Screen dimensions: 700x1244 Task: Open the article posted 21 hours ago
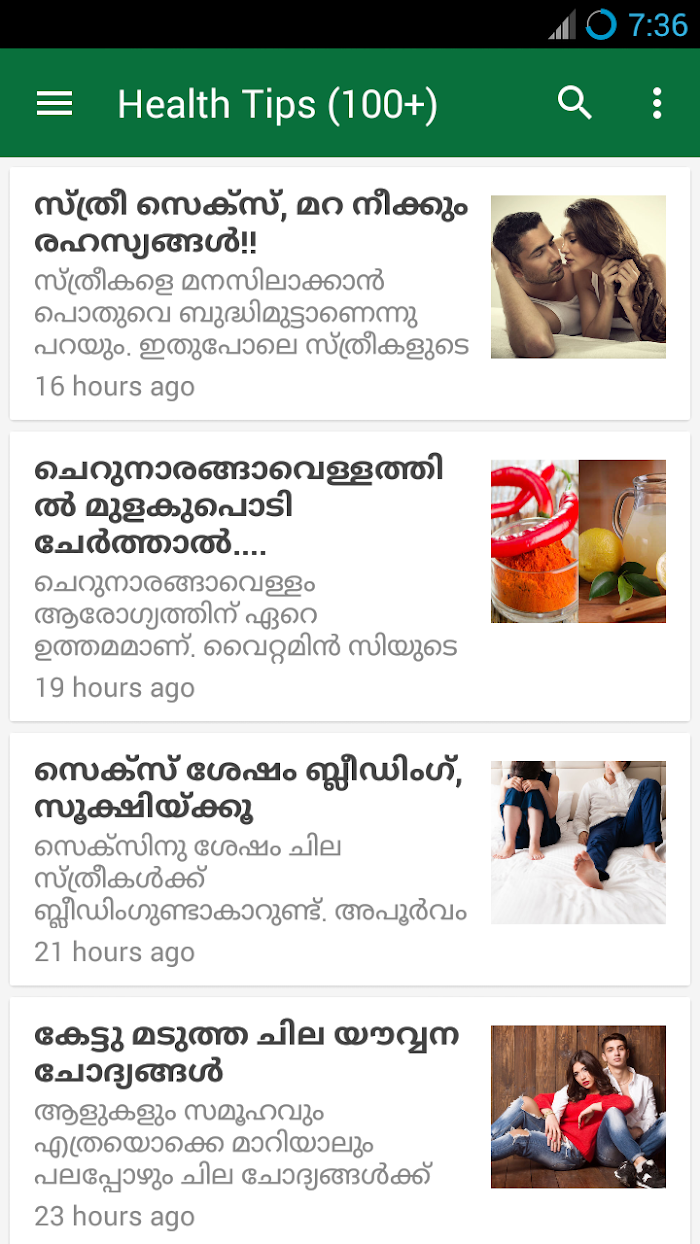point(350,859)
